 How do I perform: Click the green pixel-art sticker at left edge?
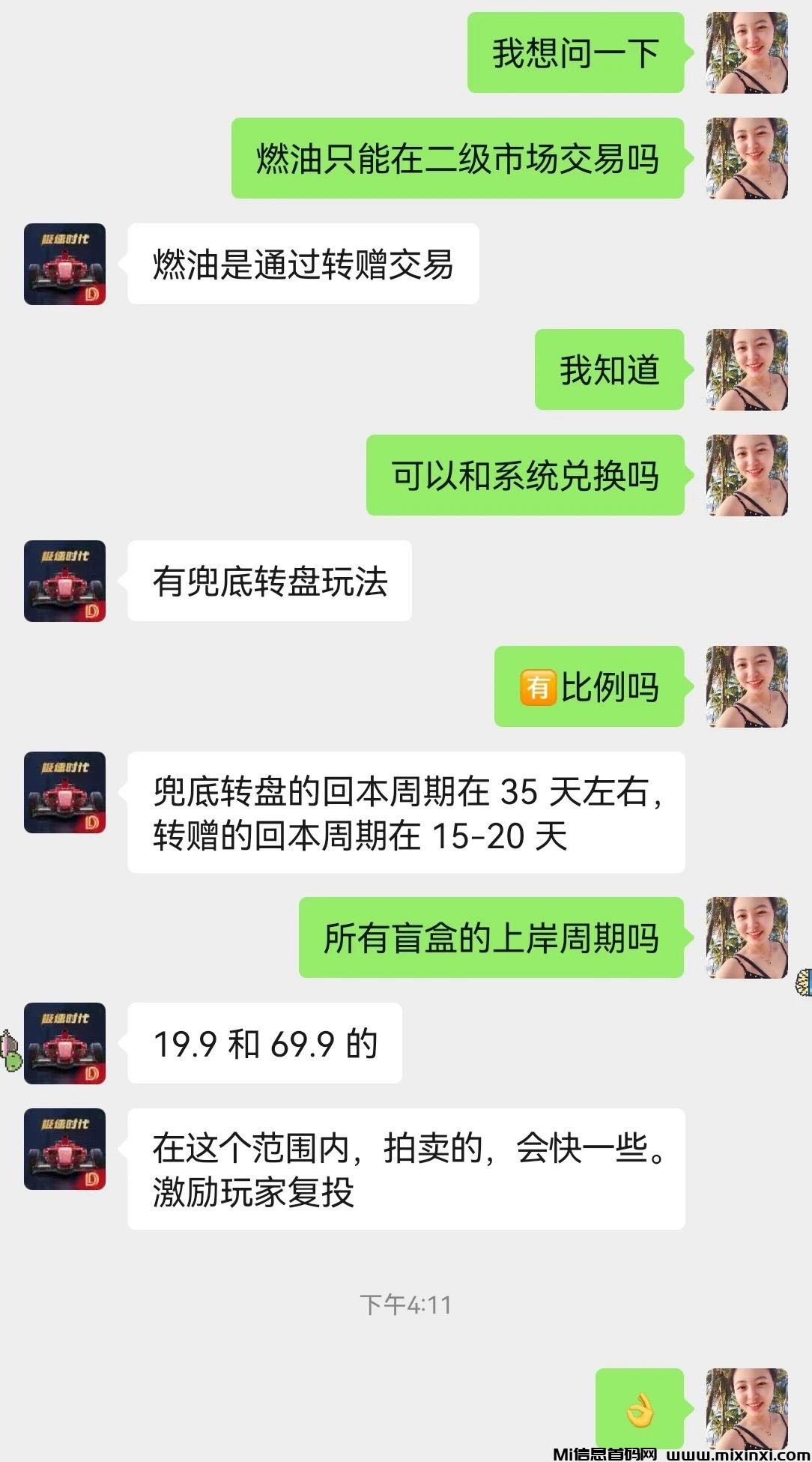point(9,1049)
